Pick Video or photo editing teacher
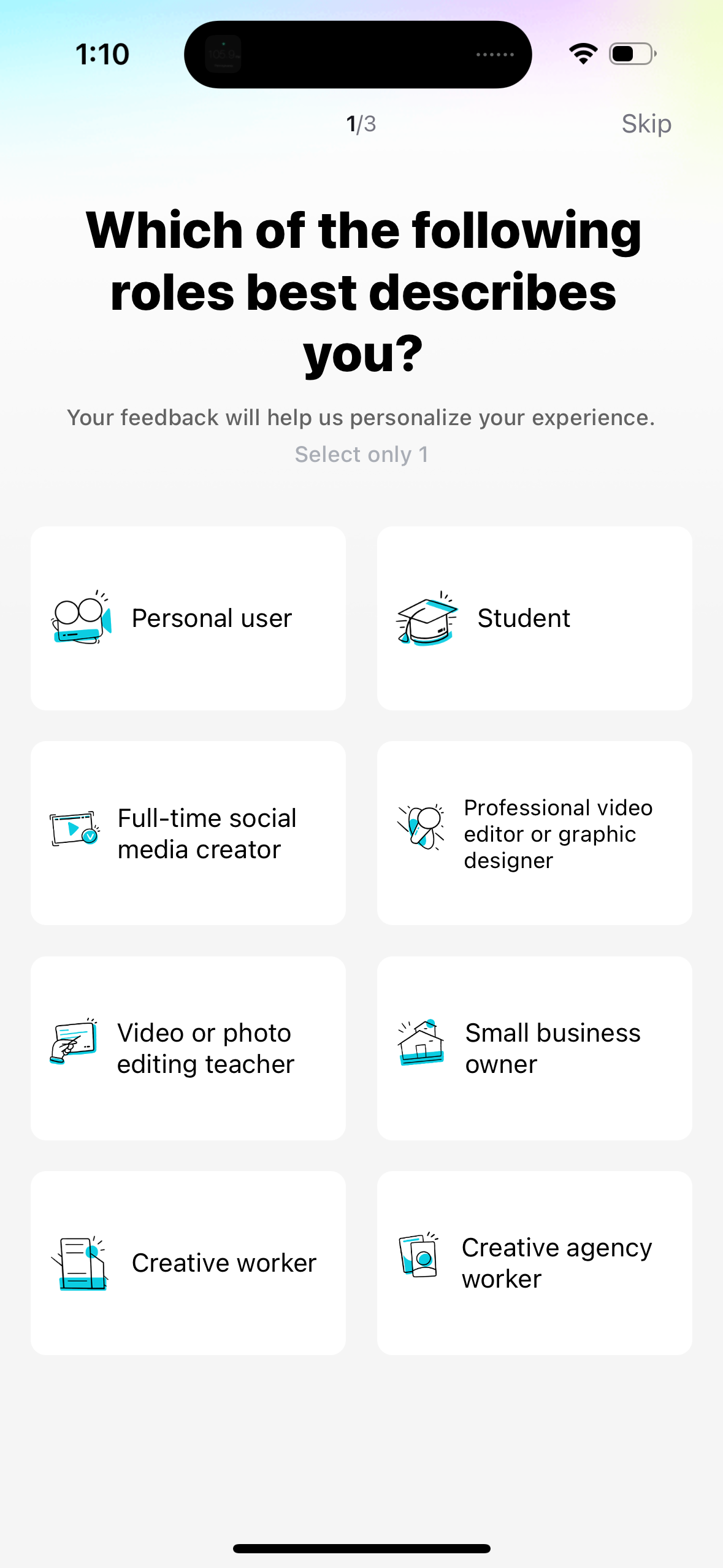This screenshot has width=723, height=1568. click(x=188, y=1047)
